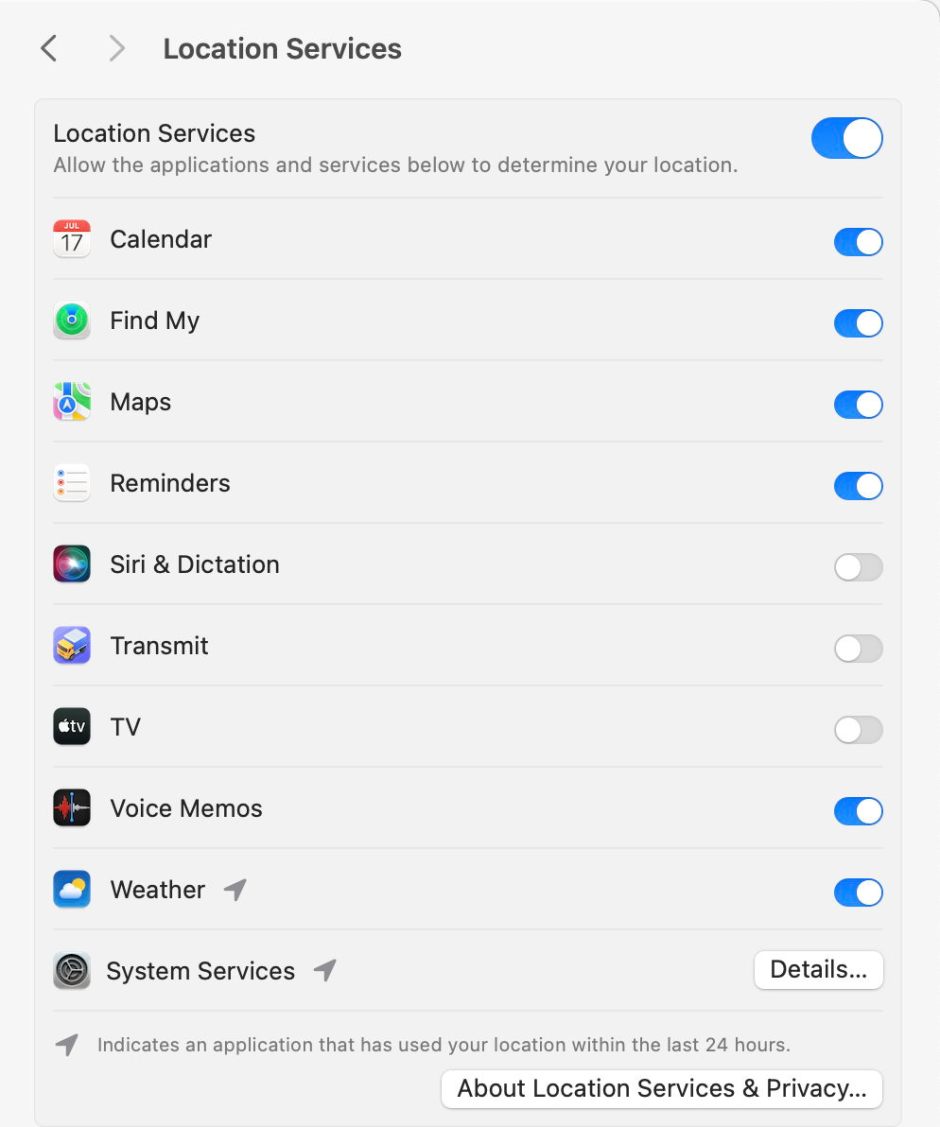The image size is (940, 1127).
Task: Switch off Reminders location access
Action: [858, 486]
